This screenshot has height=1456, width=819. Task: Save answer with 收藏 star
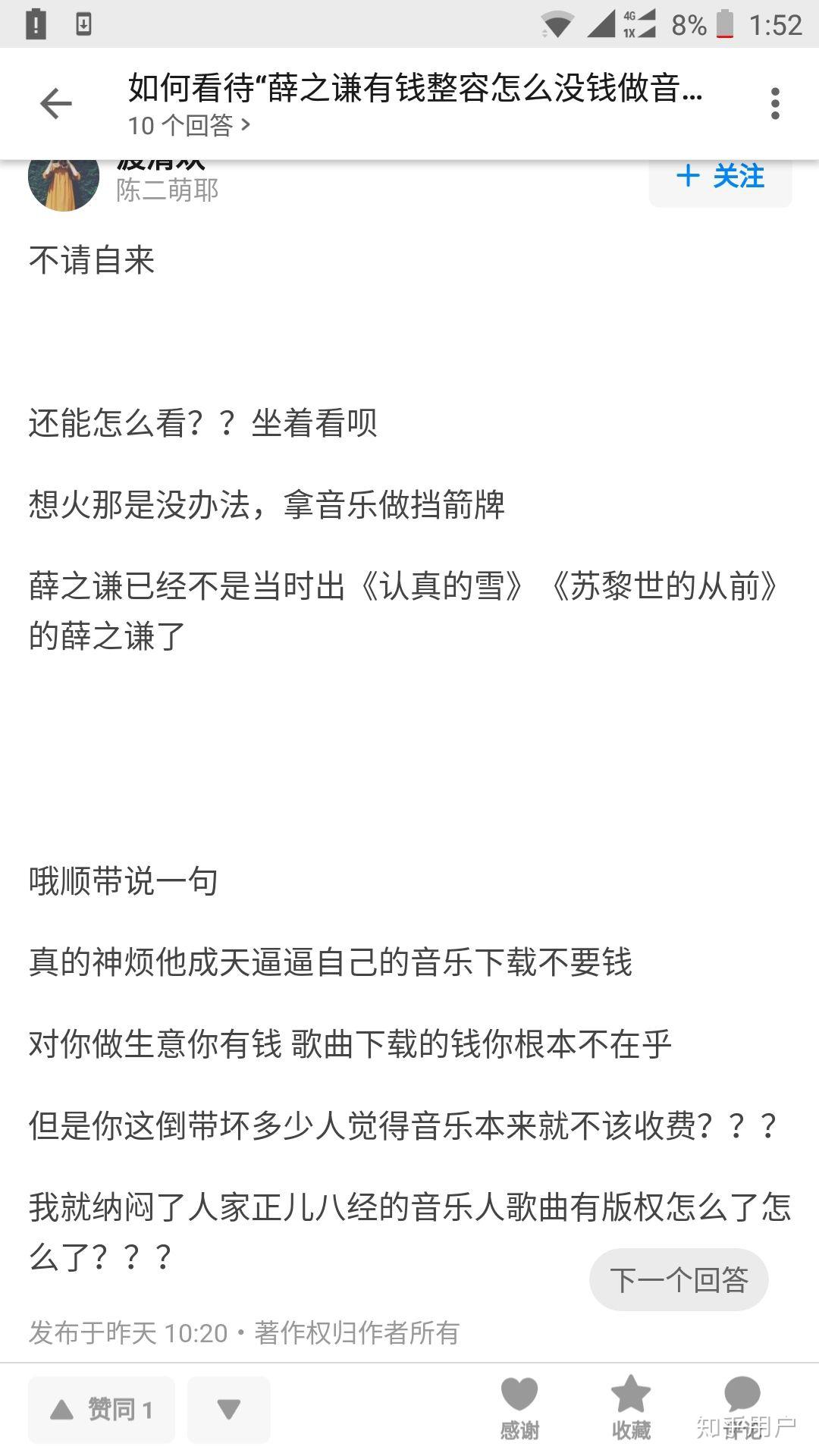click(631, 1408)
